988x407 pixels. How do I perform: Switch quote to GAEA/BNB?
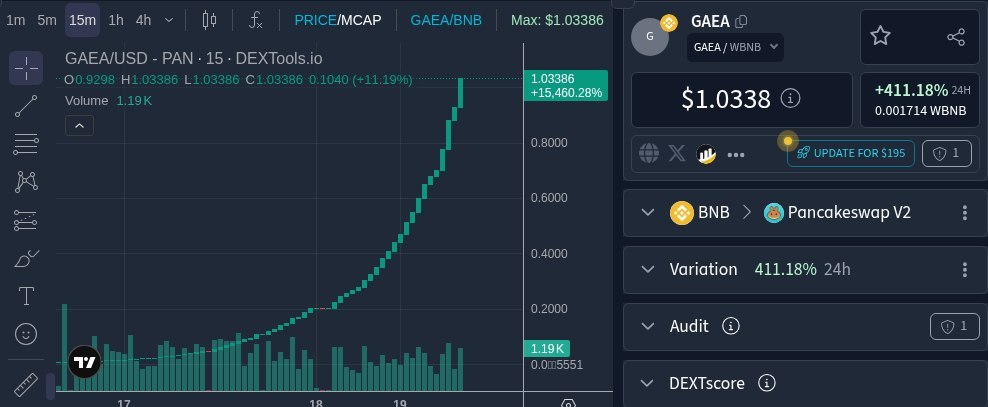click(446, 20)
